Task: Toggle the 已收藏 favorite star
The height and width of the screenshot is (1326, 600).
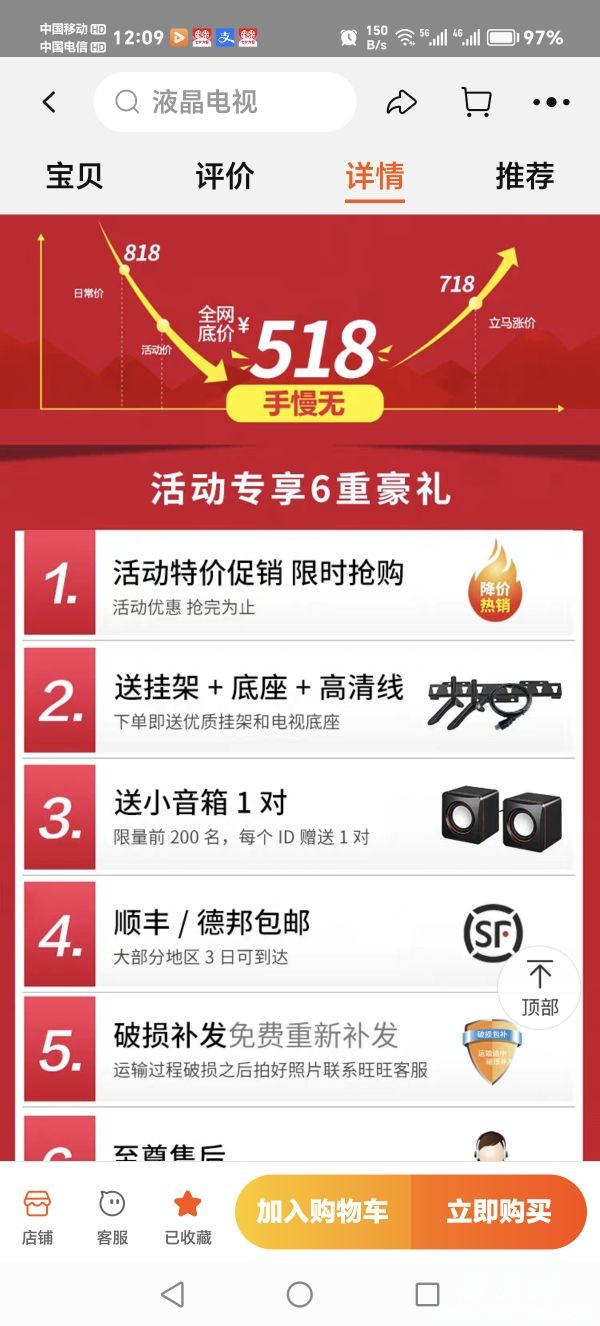Action: coord(188,1216)
